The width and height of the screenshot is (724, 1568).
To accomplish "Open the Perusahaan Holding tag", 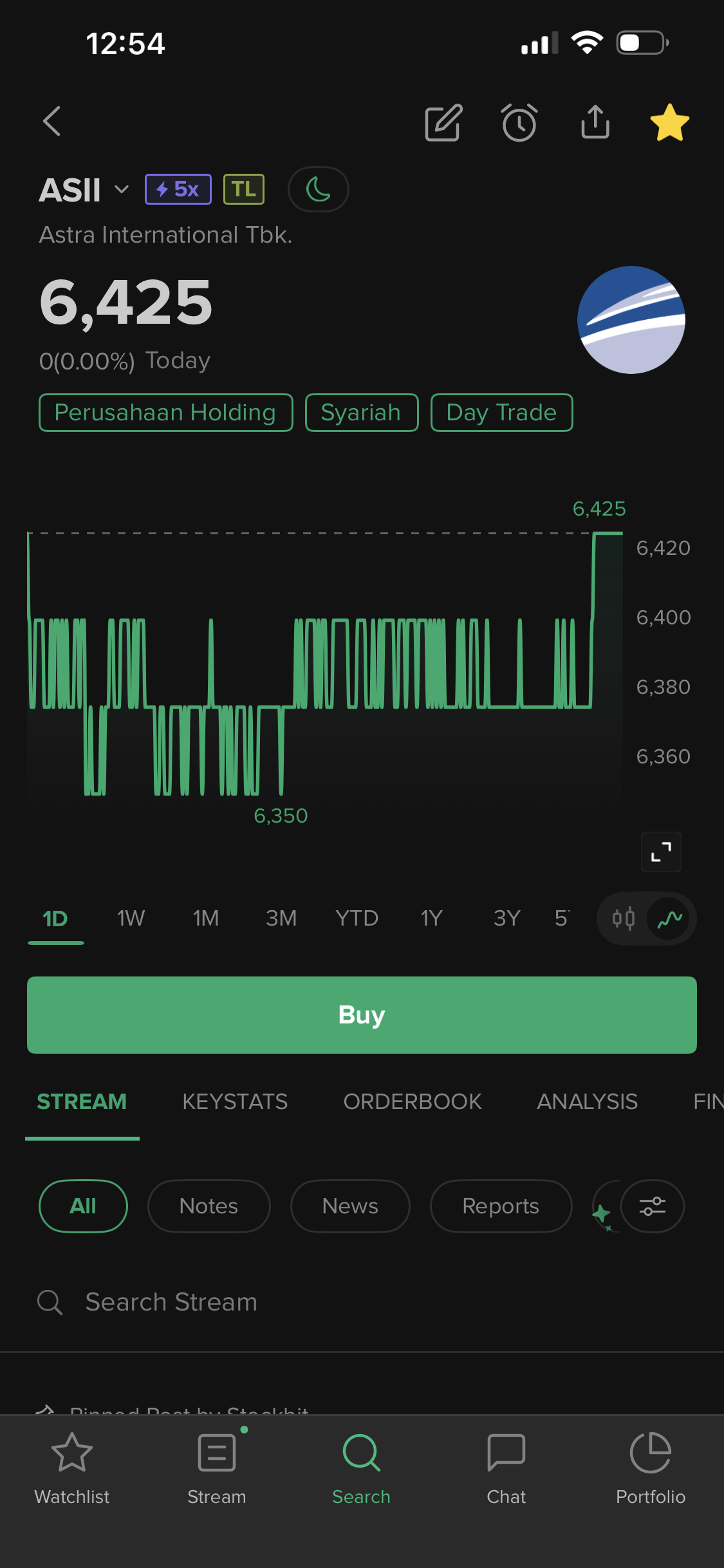I will click(165, 413).
